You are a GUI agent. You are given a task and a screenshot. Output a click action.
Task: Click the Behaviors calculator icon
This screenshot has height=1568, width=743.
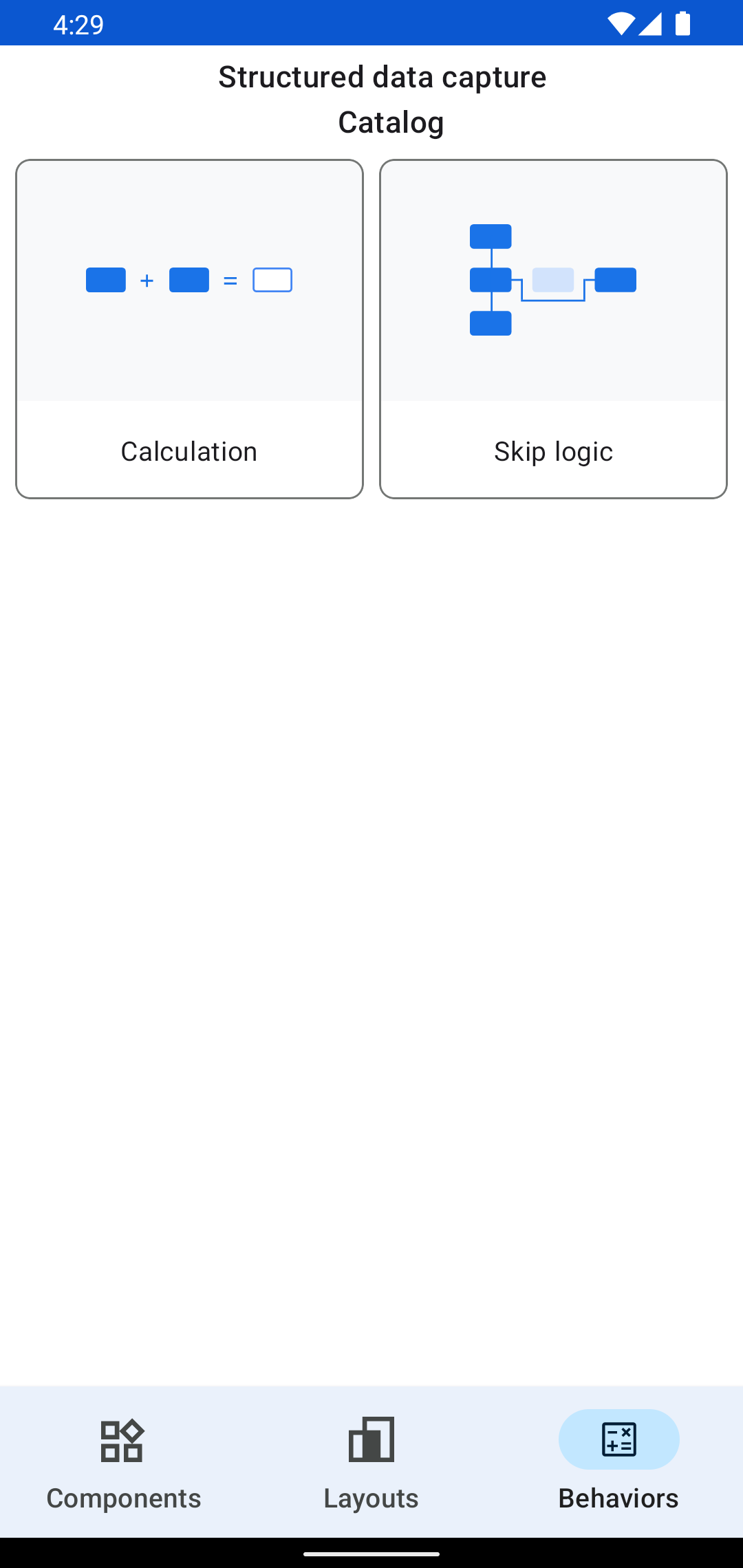coord(618,1439)
